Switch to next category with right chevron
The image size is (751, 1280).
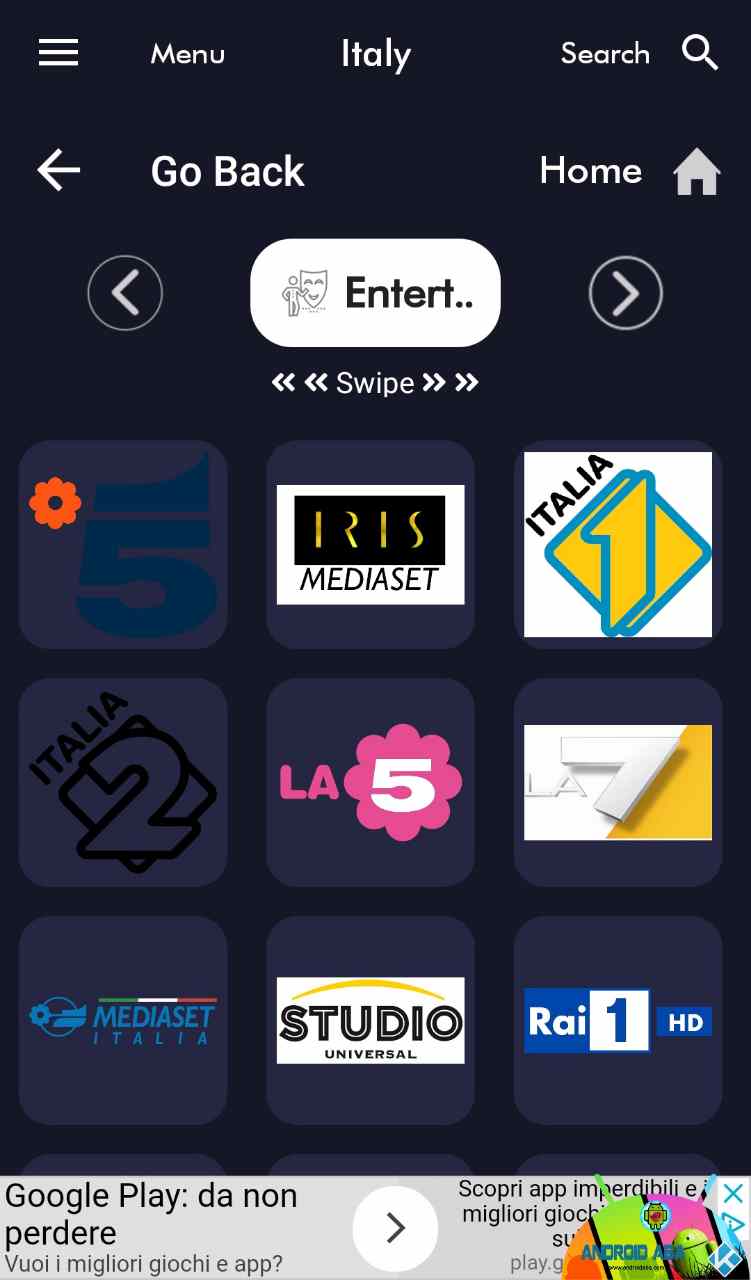click(x=626, y=293)
